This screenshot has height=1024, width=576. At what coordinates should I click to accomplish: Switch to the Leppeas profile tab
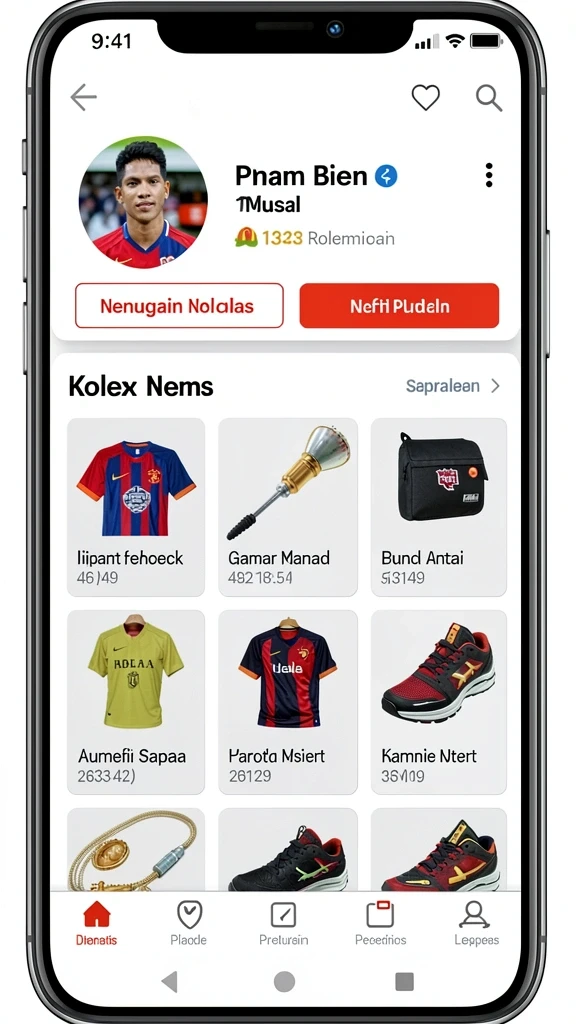pos(475,923)
